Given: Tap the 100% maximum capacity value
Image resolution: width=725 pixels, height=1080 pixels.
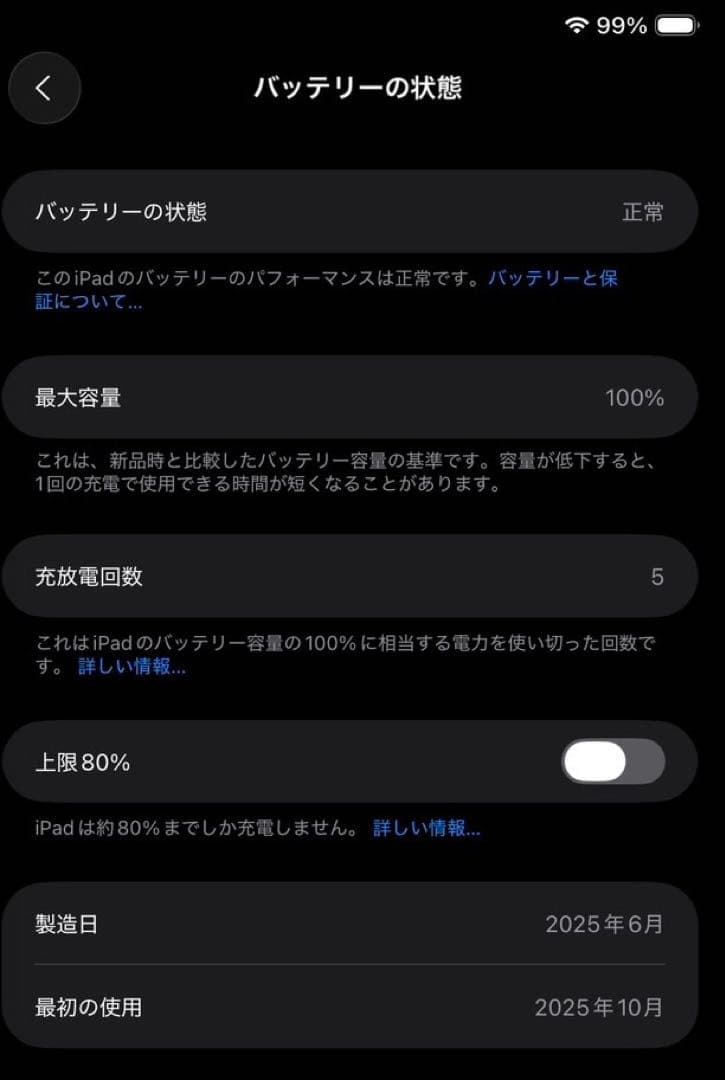Looking at the screenshot, I should [x=633, y=397].
